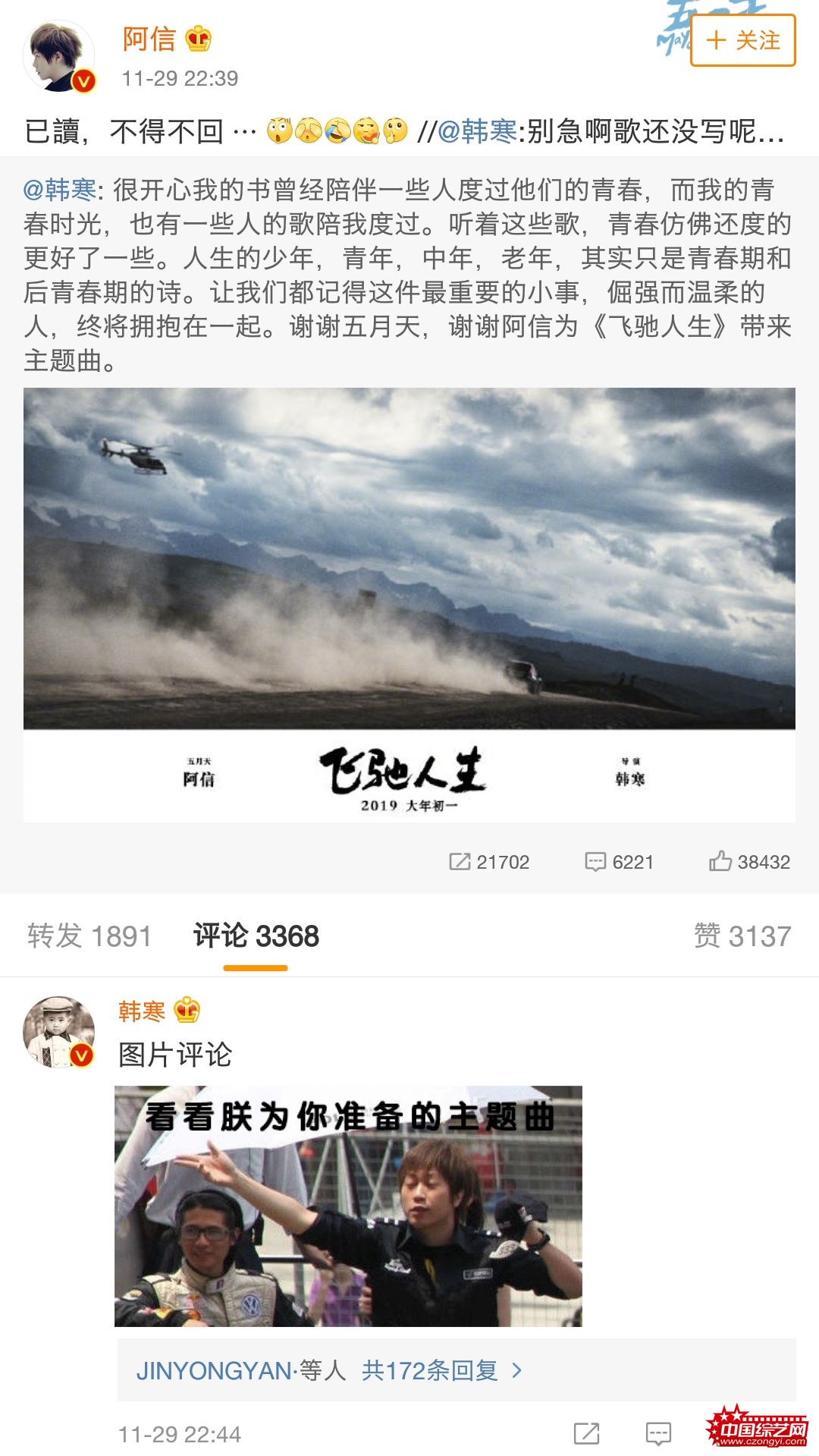Open commenter 韩寒's avatar
This screenshot has width=819, height=1456.
pyautogui.click(x=59, y=1032)
